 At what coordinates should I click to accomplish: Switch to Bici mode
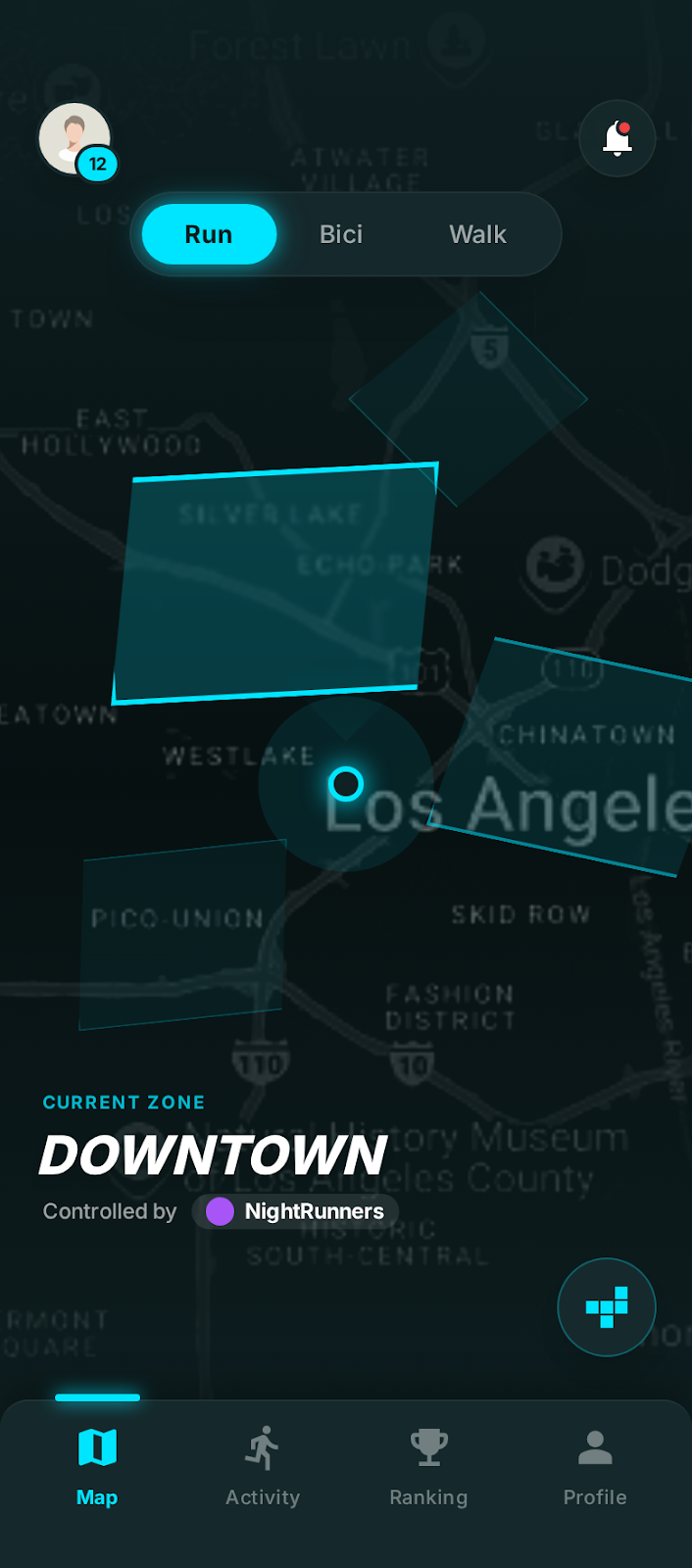(x=341, y=234)
